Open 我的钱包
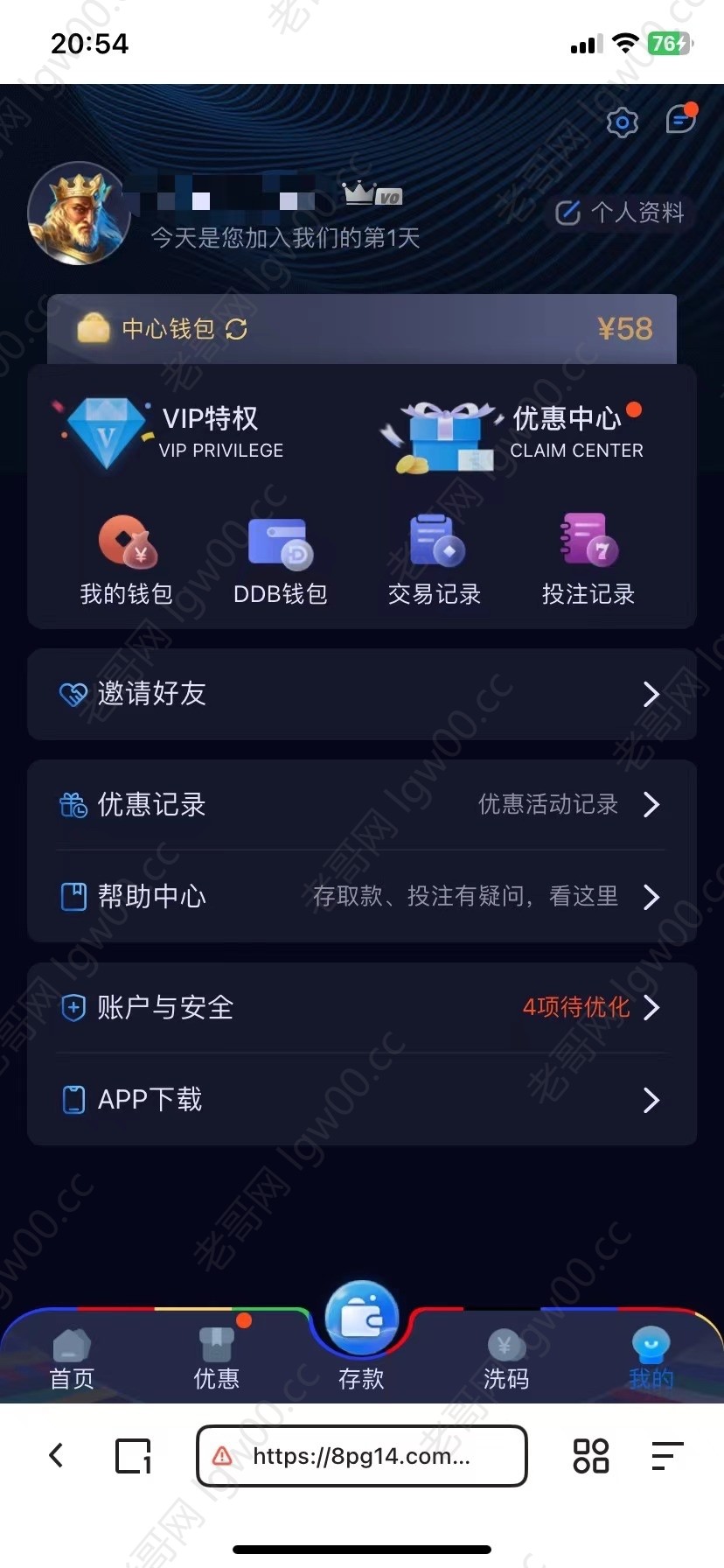 click(x=127, y=560)
